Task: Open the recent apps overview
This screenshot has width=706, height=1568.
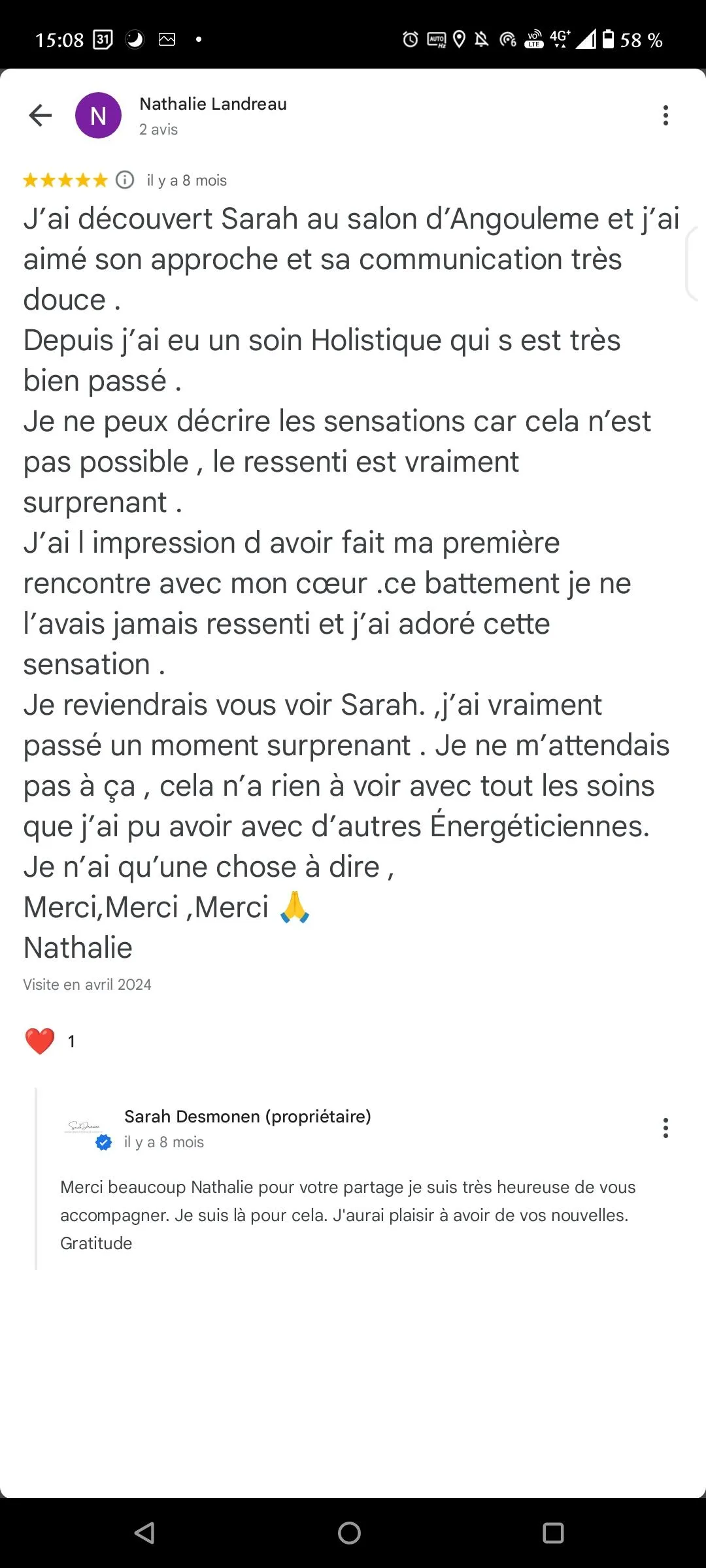Action: (x=553, y=1533)
